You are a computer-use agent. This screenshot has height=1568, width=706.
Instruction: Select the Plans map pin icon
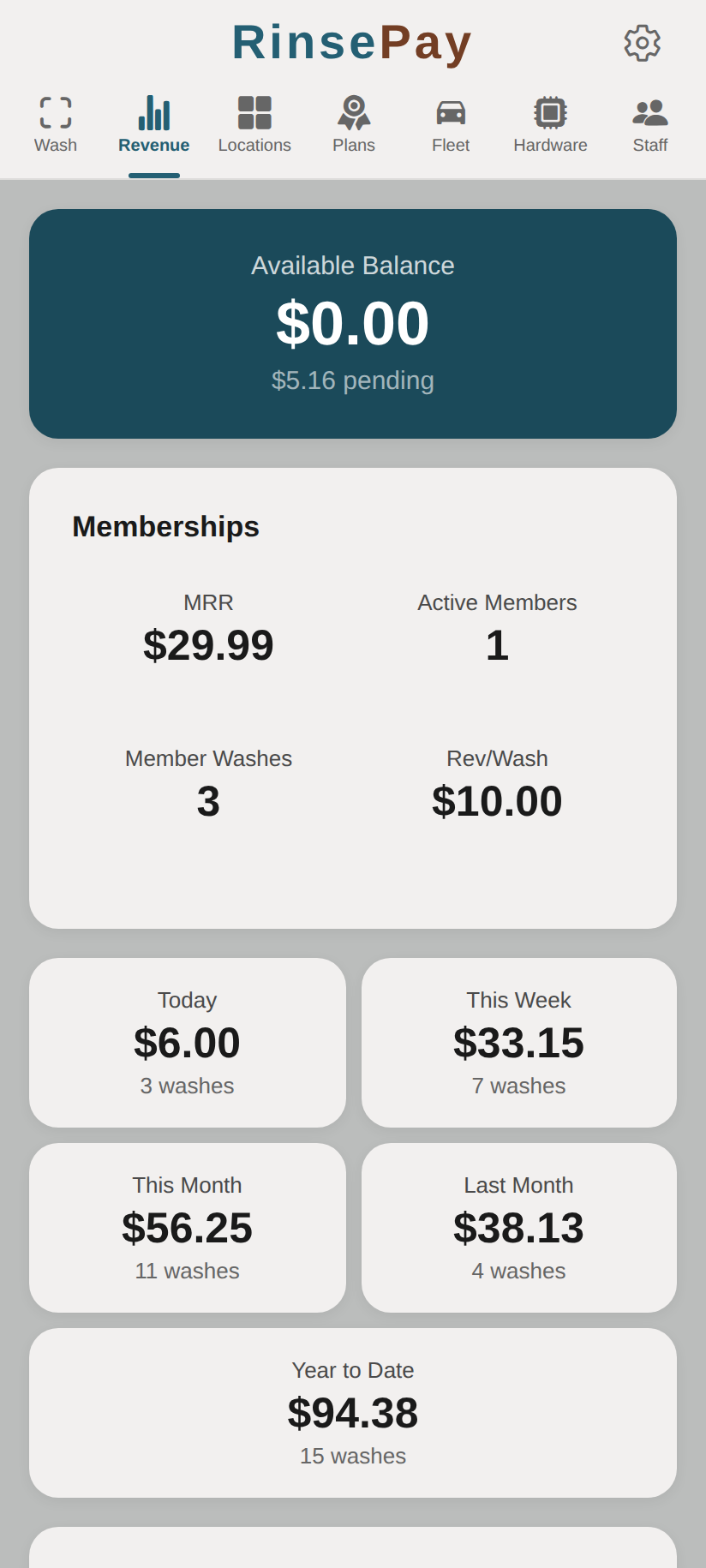[353, 111]
